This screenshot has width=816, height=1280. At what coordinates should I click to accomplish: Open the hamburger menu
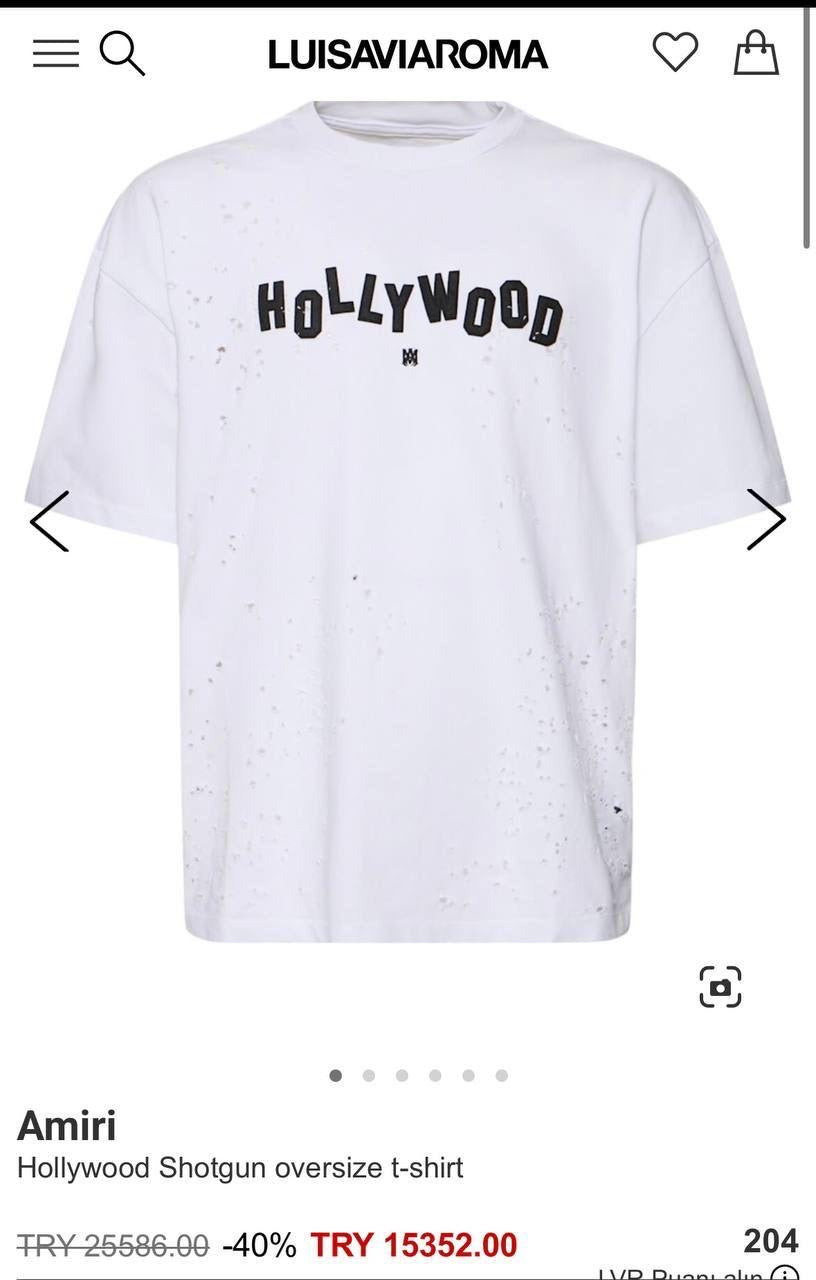[55, 53]
